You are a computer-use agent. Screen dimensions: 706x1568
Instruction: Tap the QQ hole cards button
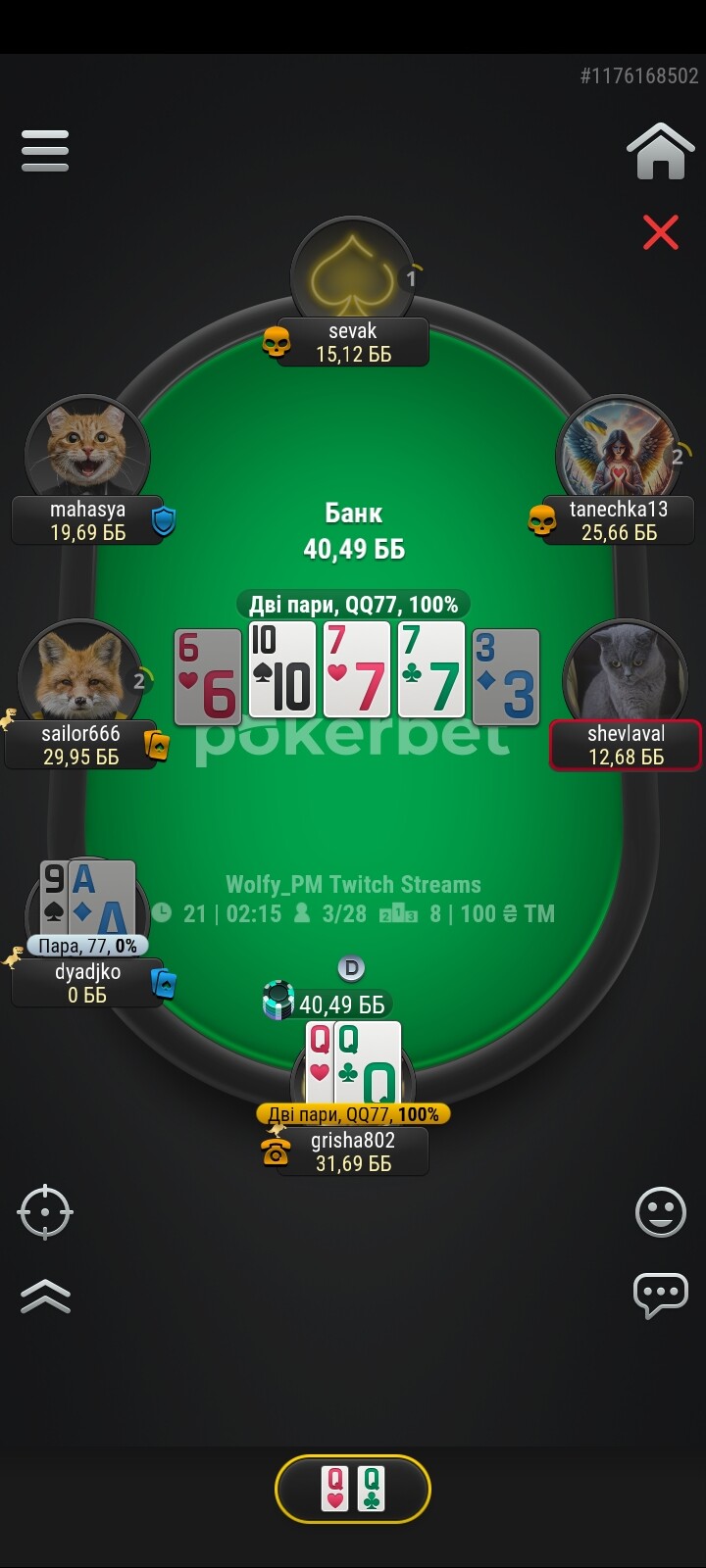(x=353, y=1490)
